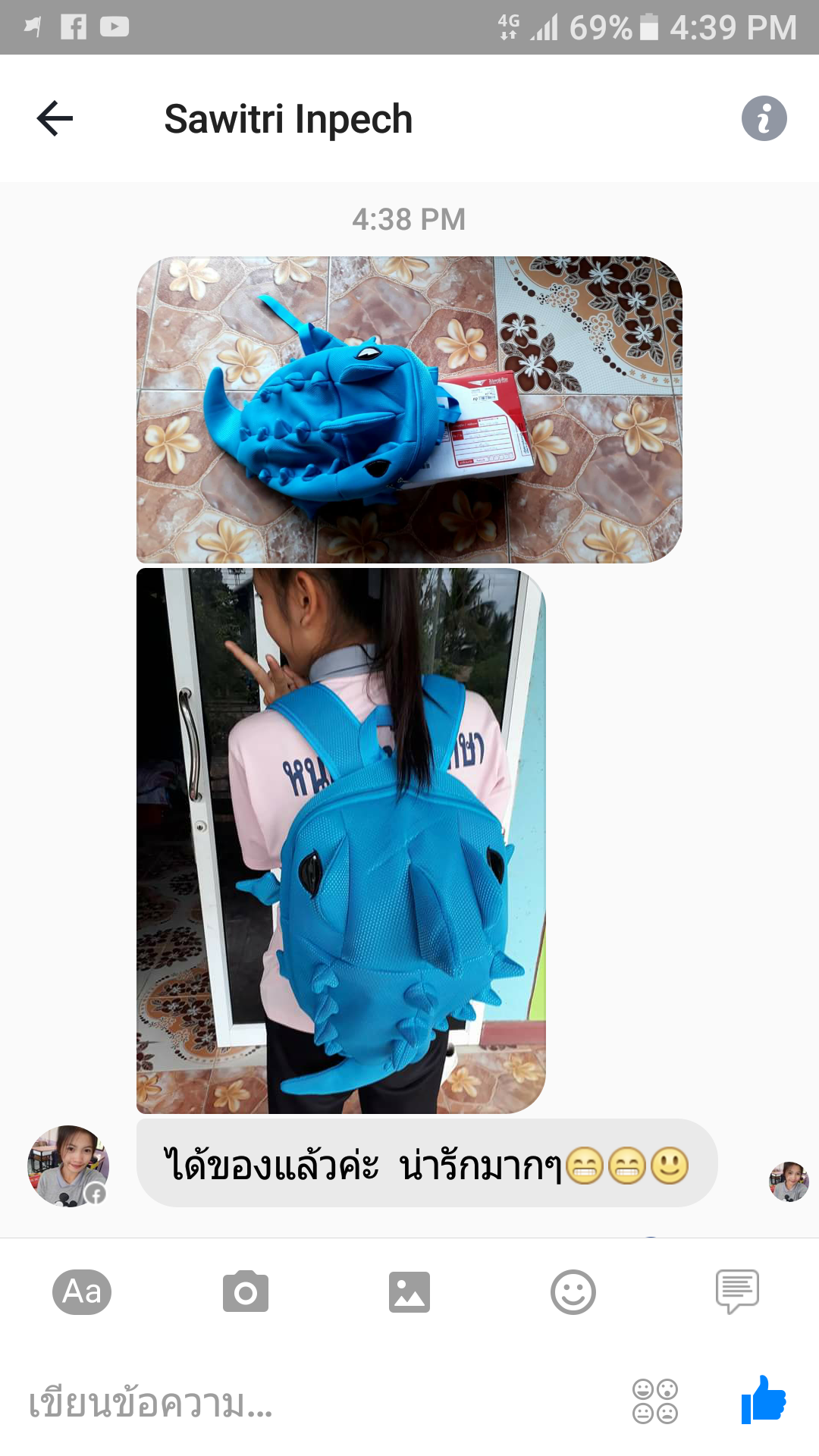Open Sawitri's profile picture beside the message
819x1456 pixels.
68,1166
